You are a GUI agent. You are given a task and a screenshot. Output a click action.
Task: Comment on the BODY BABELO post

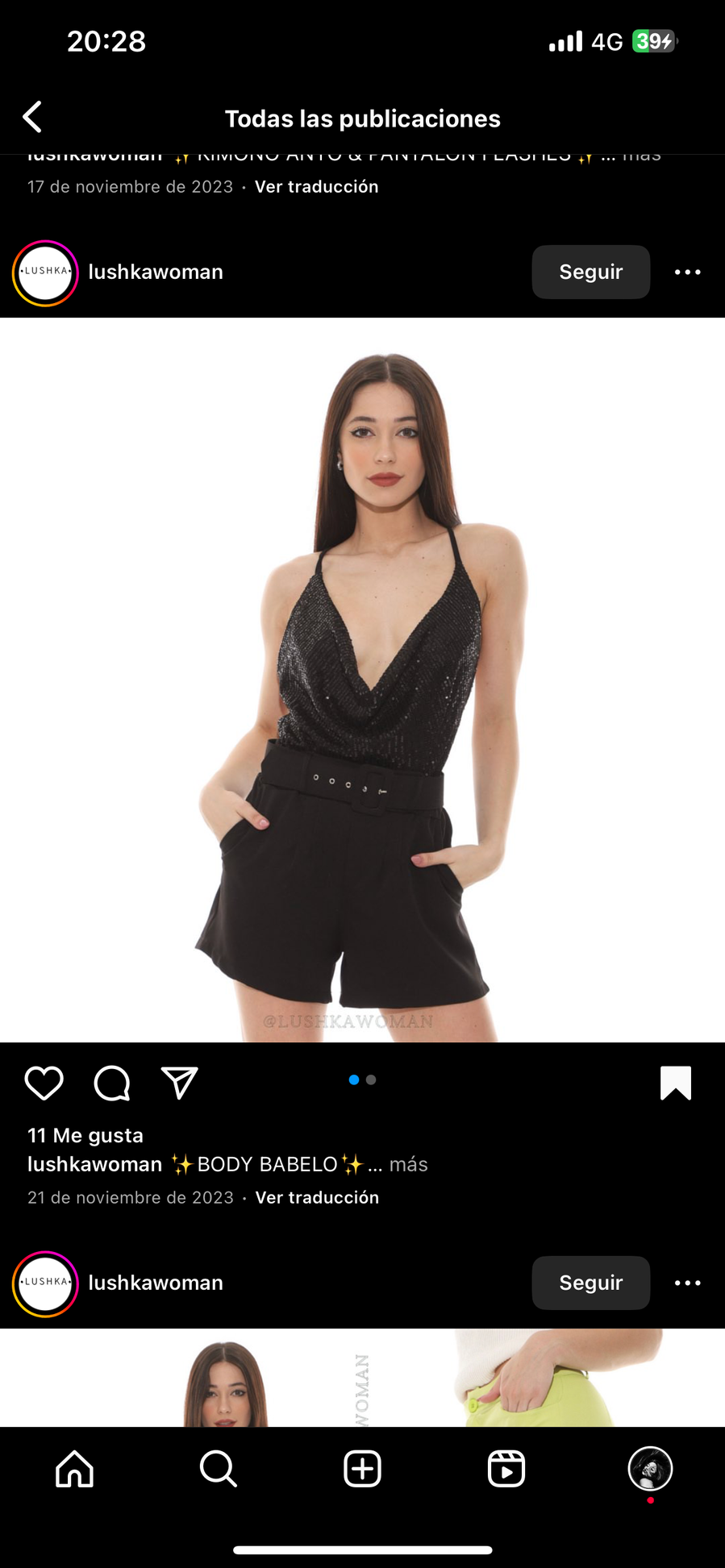tap(111, 1083)
